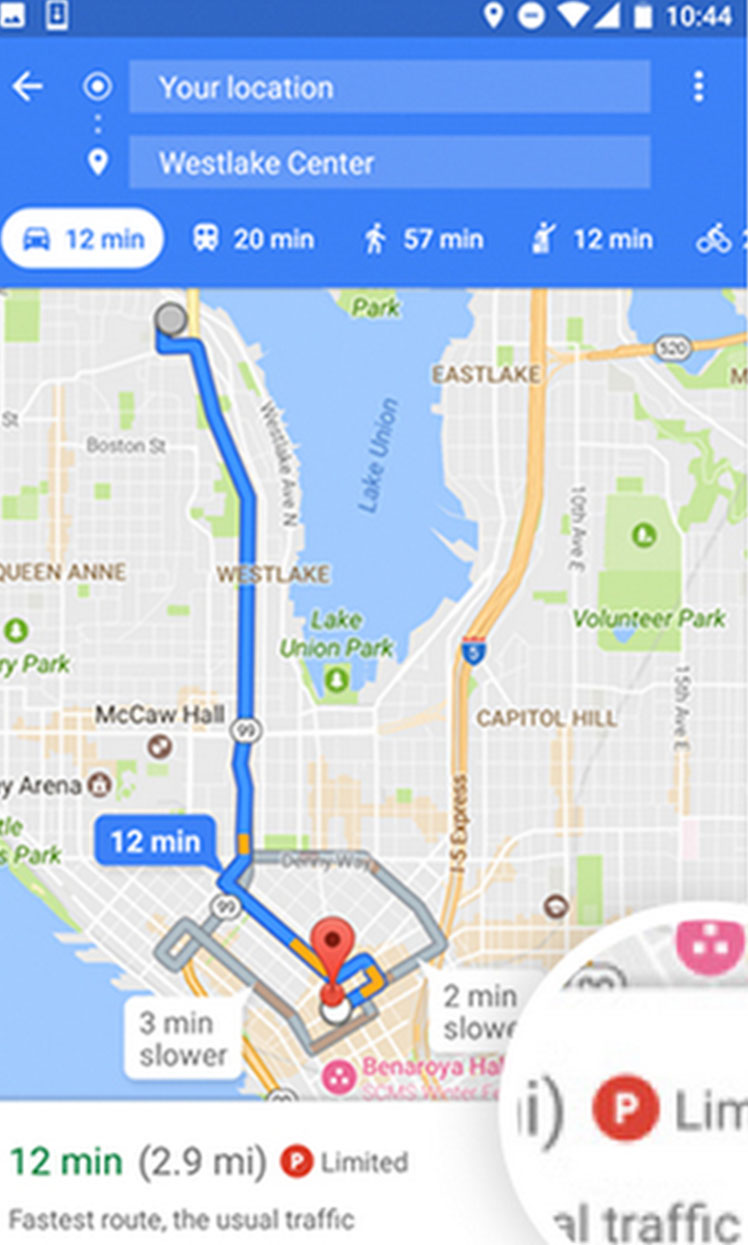Open the overflow menu
Image resolution: width=748 pixels, height=1245 pixels.
coord(698,87)
